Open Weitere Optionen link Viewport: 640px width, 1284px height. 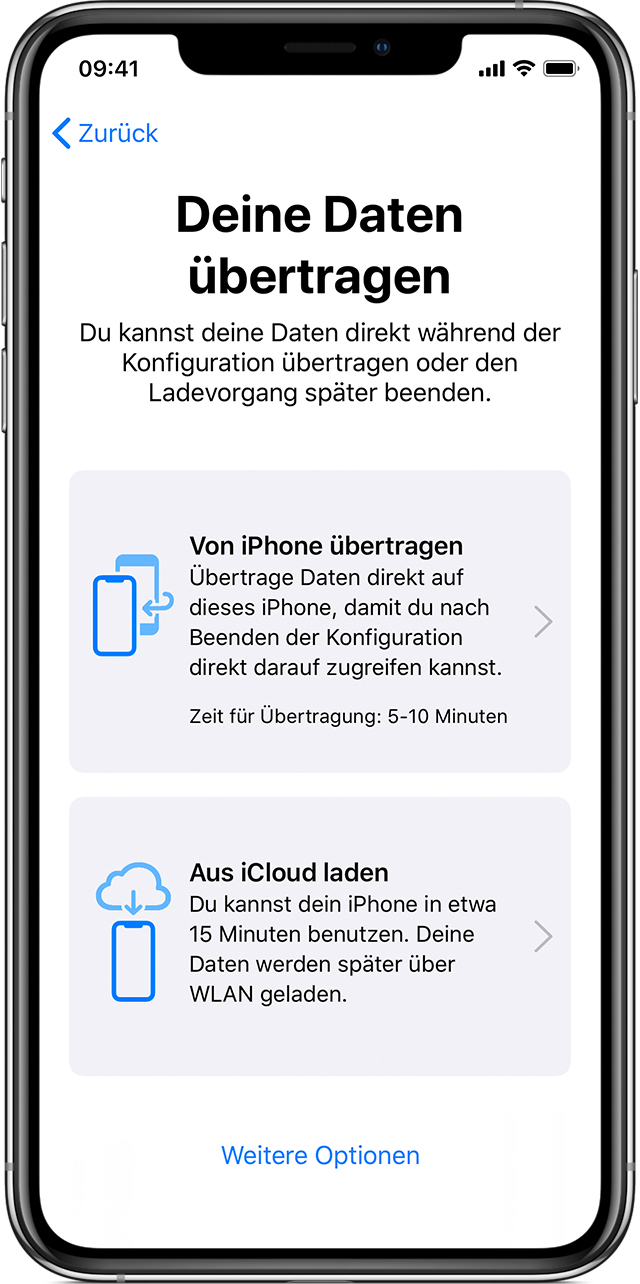[x=320, y=1155]
